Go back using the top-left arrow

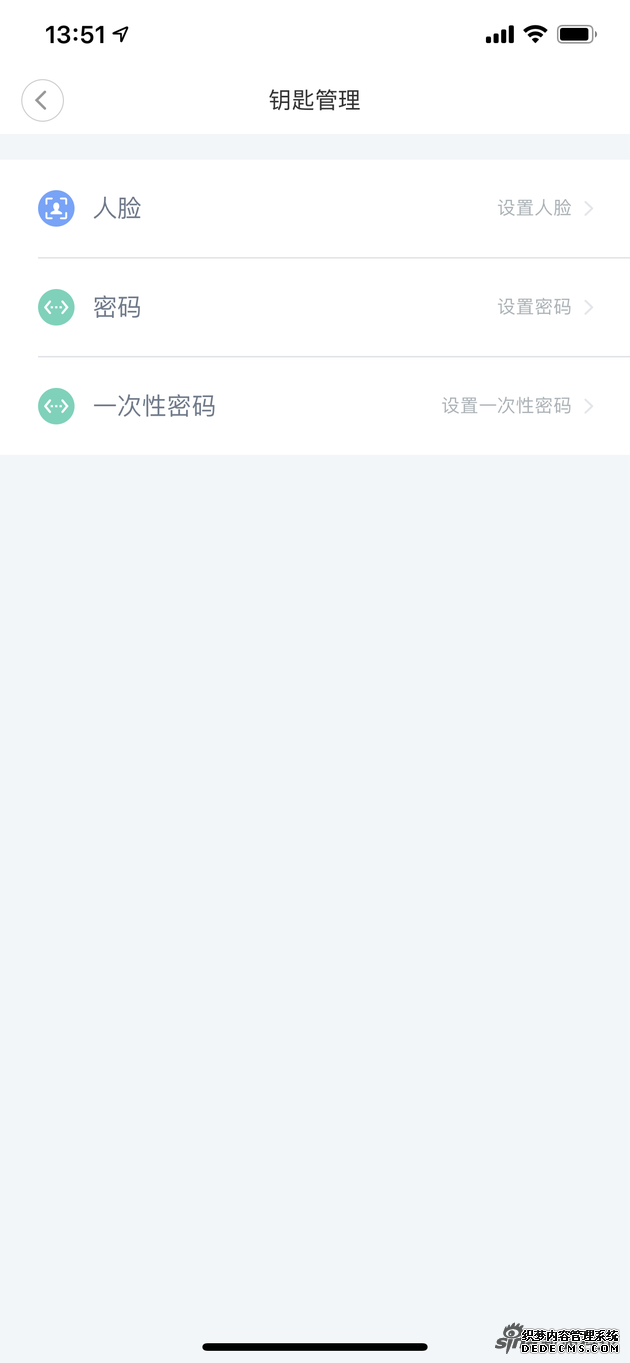pyautogui.click(x=42, y=100)
